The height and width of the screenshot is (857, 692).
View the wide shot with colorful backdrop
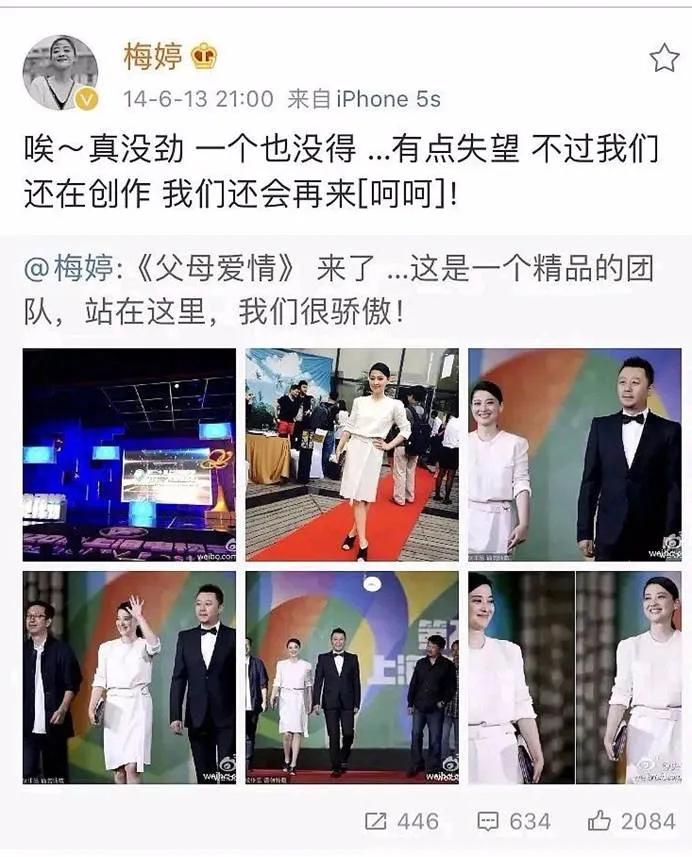pos(352,677)
